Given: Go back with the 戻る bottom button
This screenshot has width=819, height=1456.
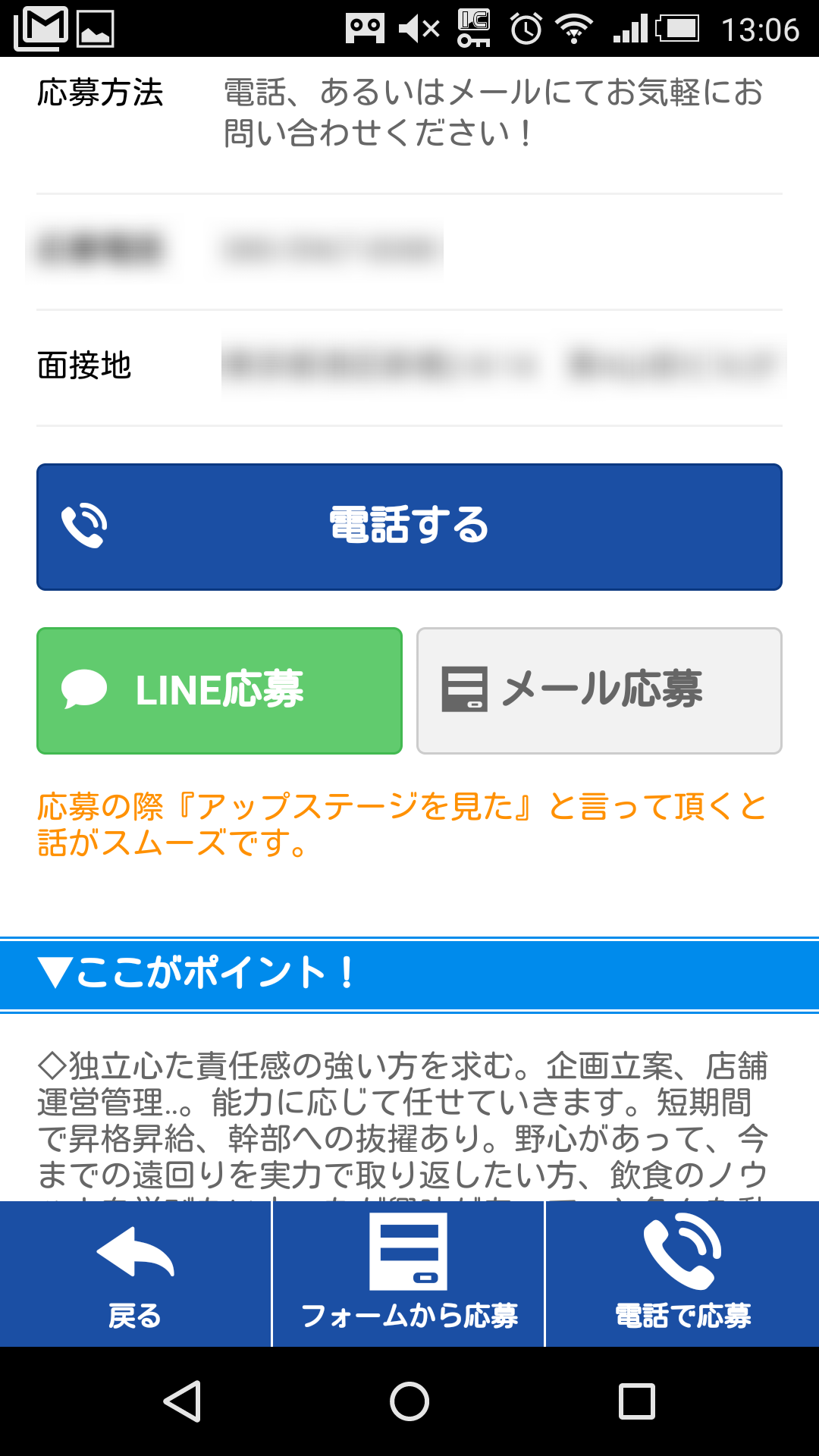Looking at the screenshot, I should 135,1274.
